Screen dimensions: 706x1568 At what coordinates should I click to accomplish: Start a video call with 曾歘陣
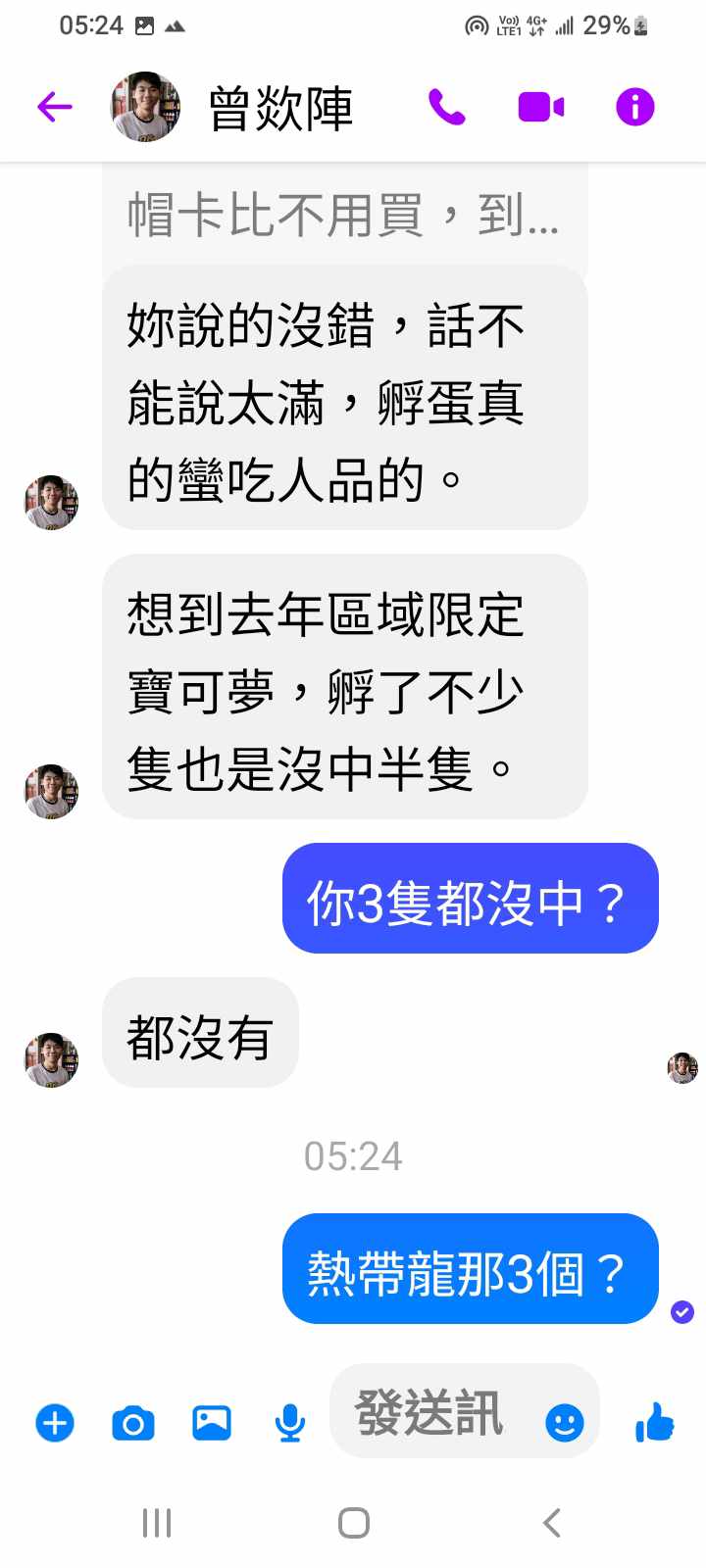tap(540, 107)
